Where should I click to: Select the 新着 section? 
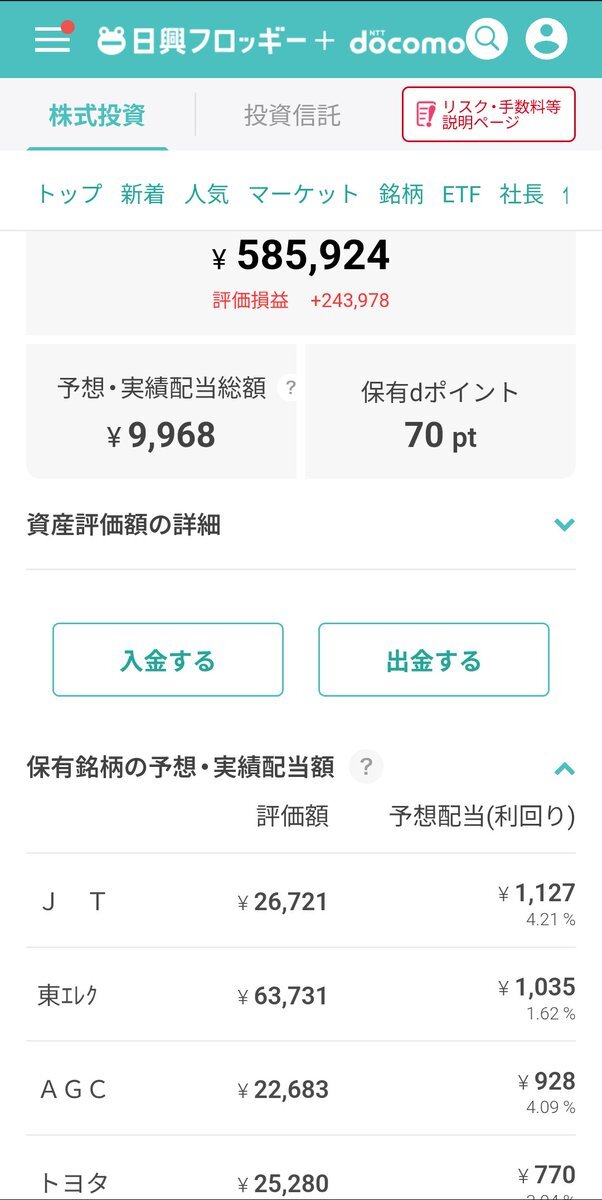[142, 194]
